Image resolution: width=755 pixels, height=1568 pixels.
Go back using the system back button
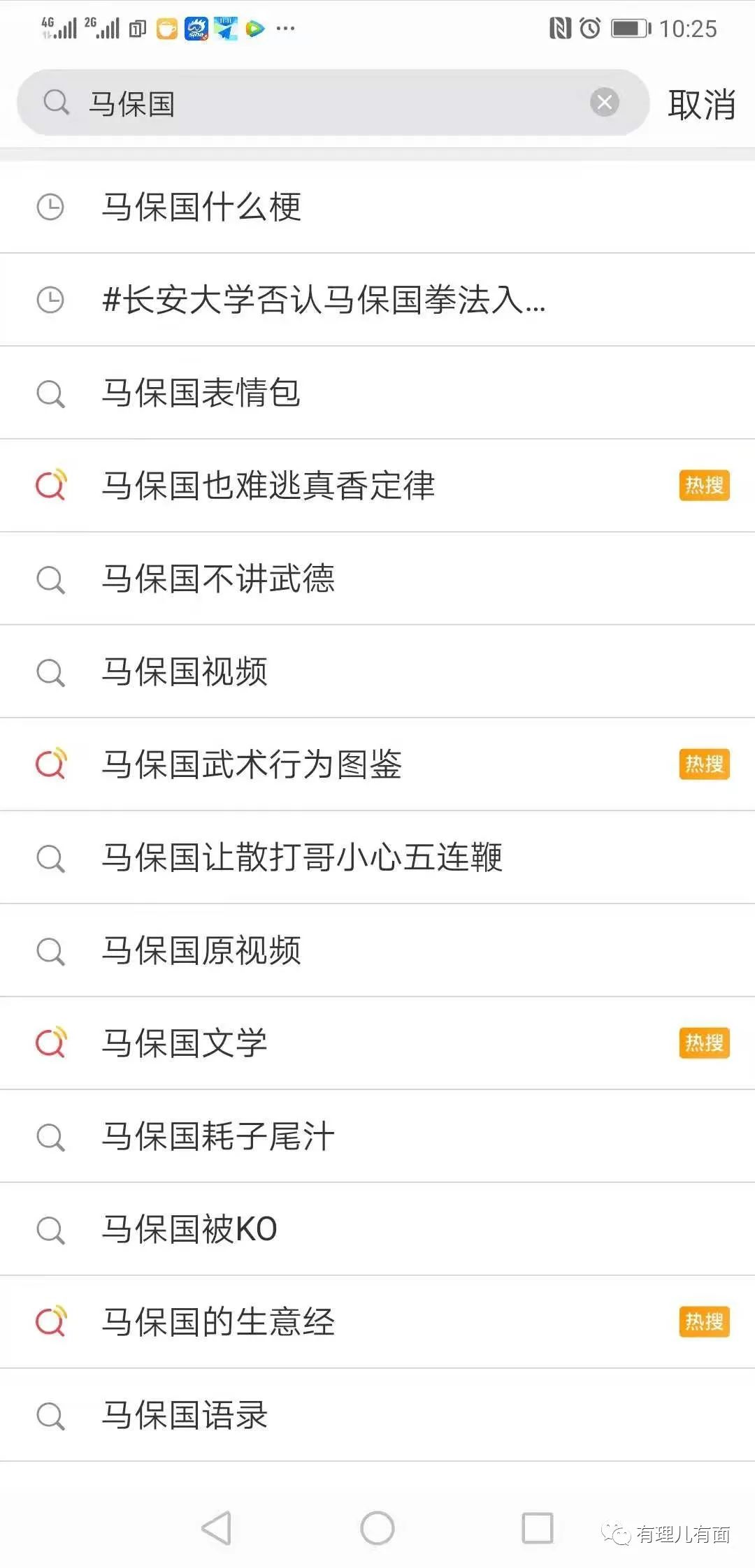[217, 1527]
